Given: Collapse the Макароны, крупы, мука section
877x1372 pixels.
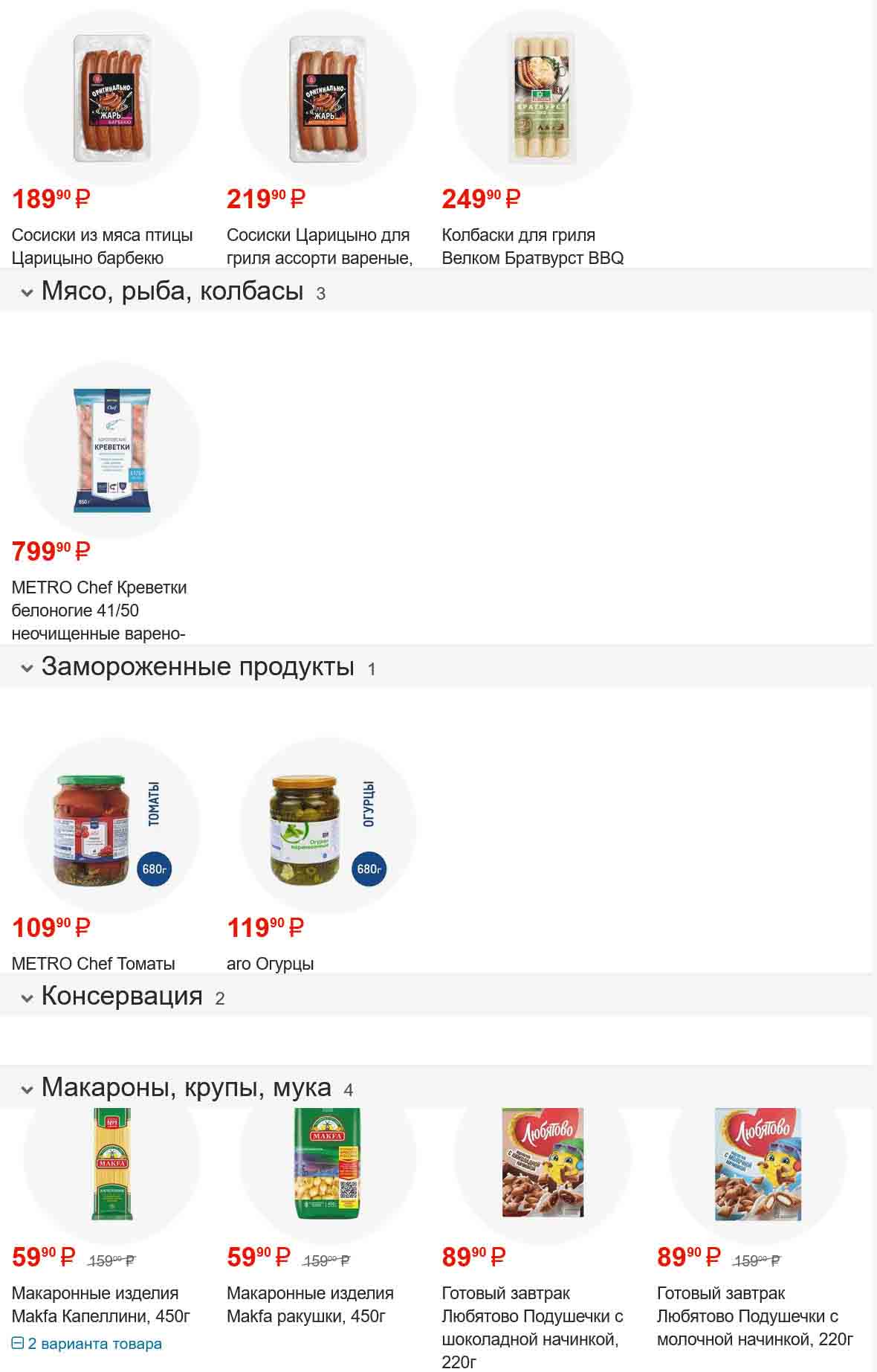Looking at the screenshot, I should 27,1089.
